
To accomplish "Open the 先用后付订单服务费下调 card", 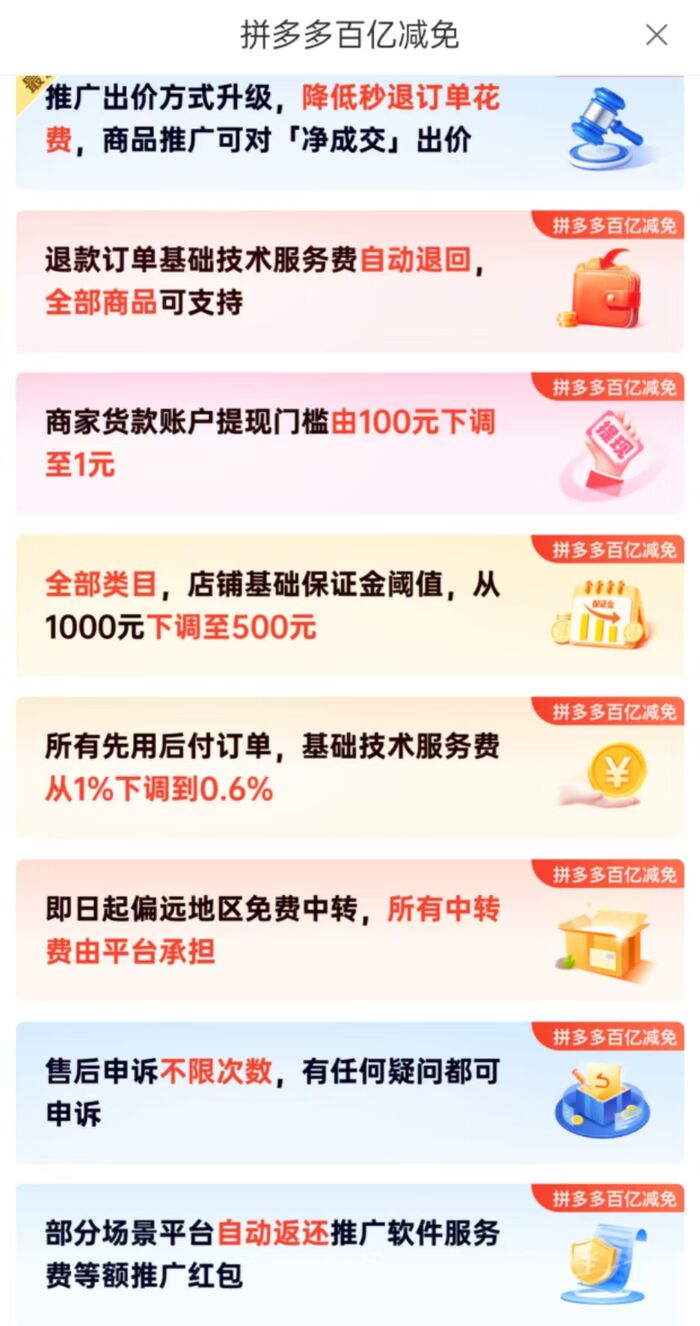I will [x=349, y=768].
